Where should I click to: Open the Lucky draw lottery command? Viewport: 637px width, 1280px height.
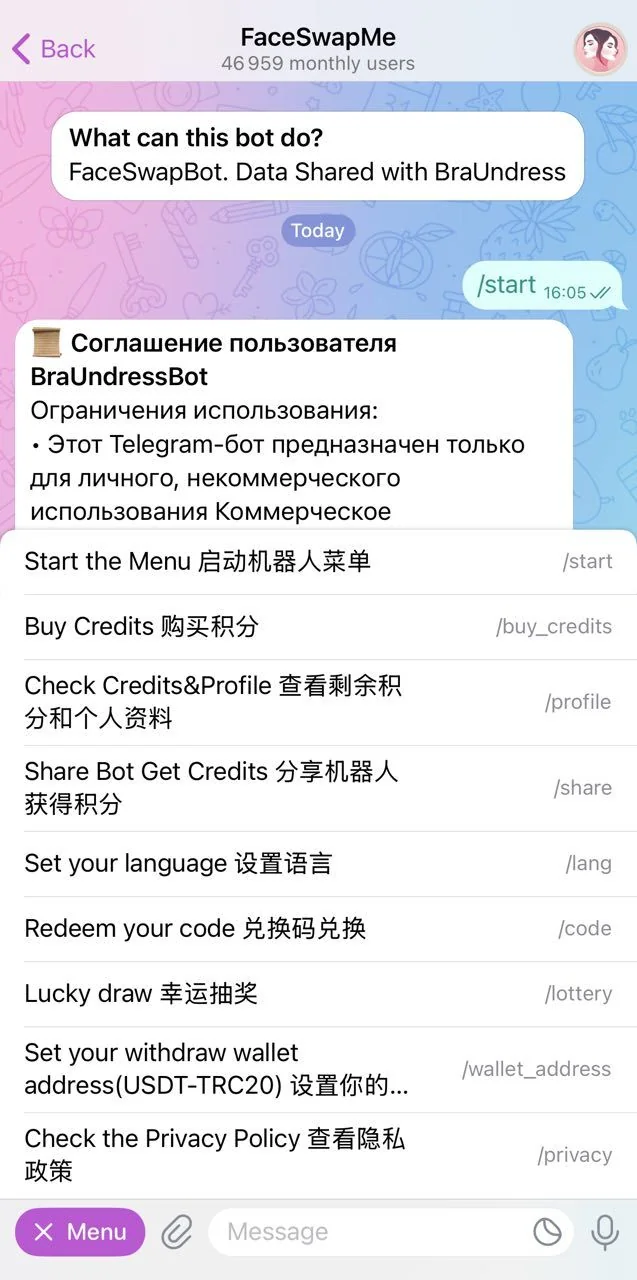pyautogui.click(x=318, y=994)
